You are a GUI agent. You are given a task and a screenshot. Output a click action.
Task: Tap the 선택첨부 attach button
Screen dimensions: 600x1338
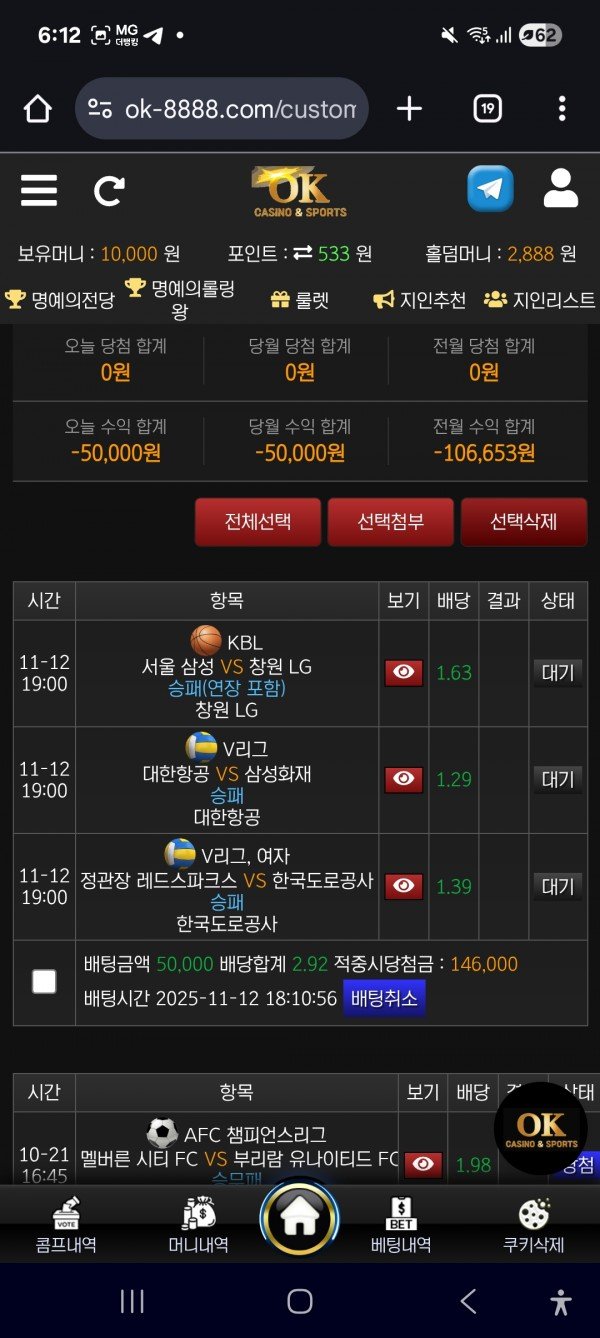tap(391, 522)
